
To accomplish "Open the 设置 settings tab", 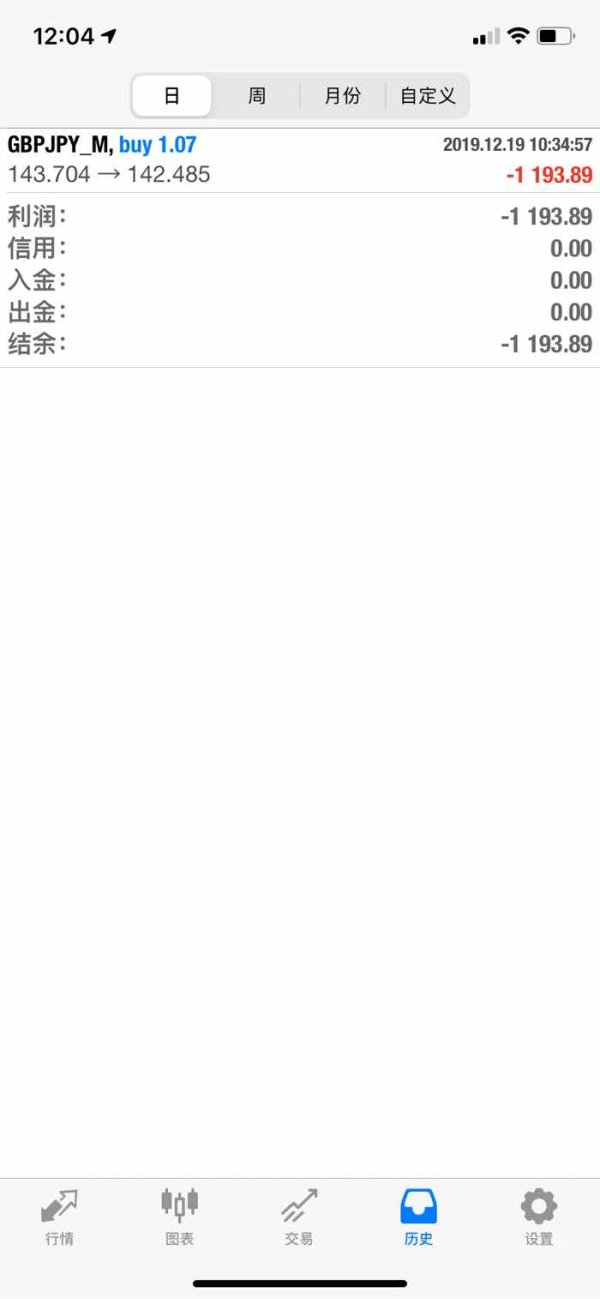I will (539, 1217).
